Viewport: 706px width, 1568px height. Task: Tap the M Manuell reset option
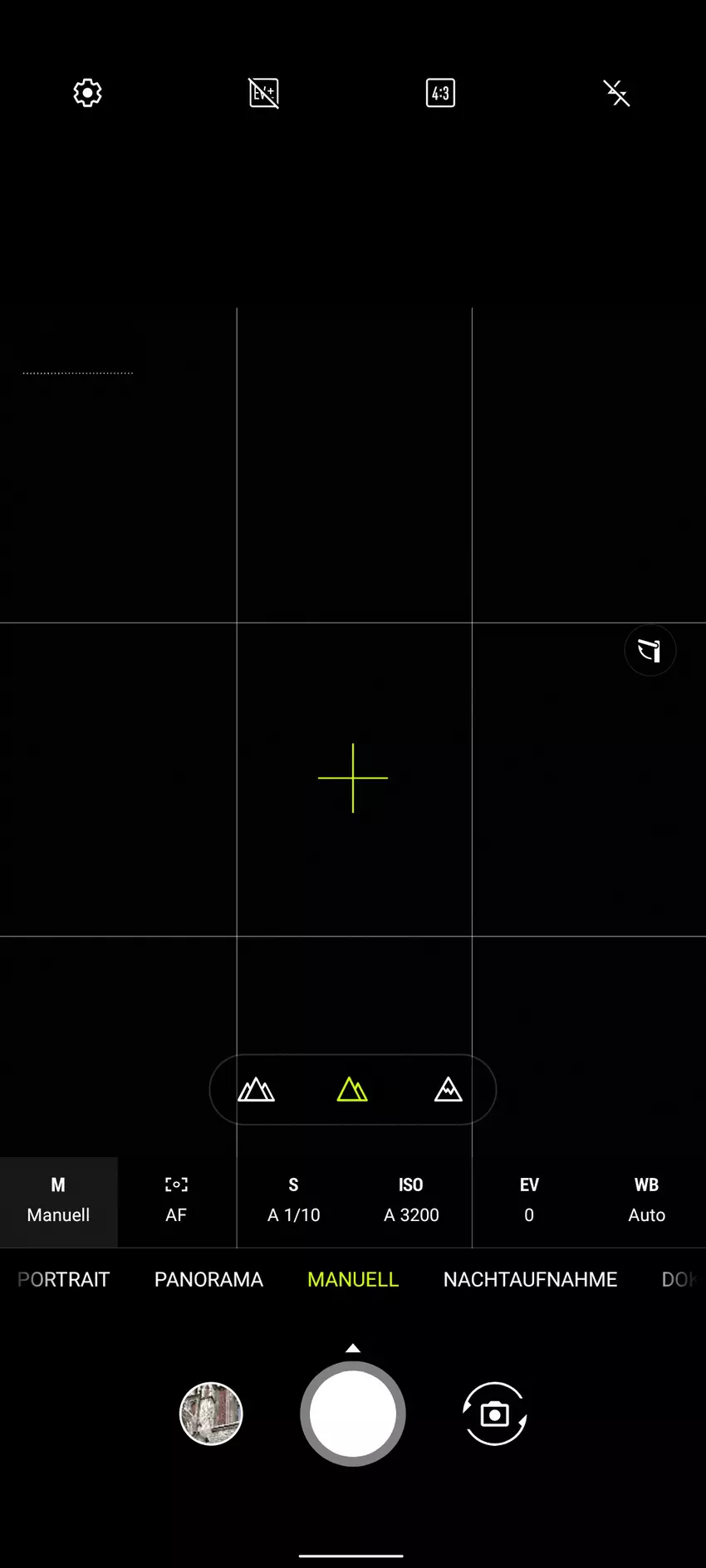[x=58, y=1200]
